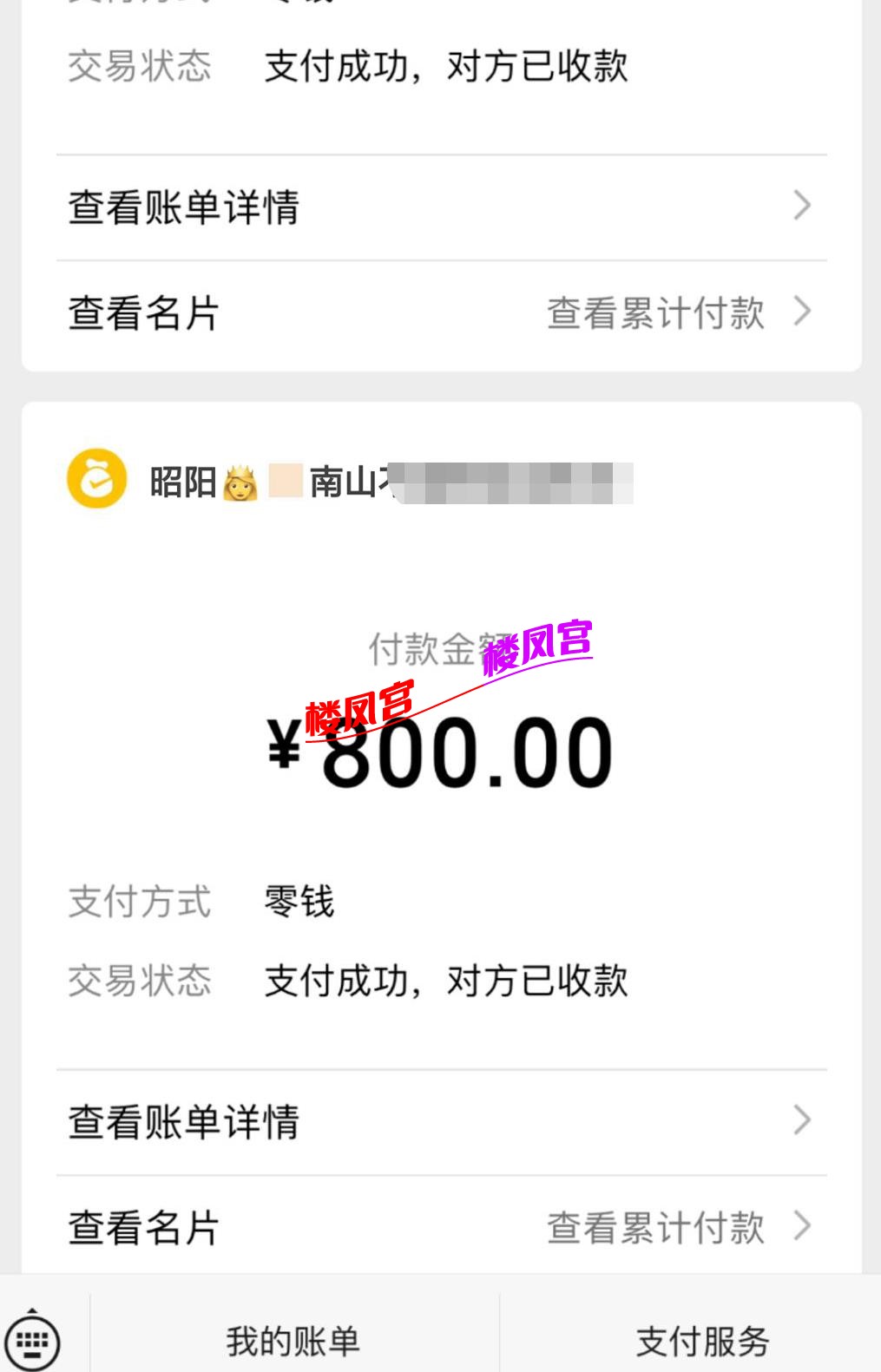The image size is (881, 1372).
Task: Tap the 零钱 payment method text
Action: click(299, 903)
